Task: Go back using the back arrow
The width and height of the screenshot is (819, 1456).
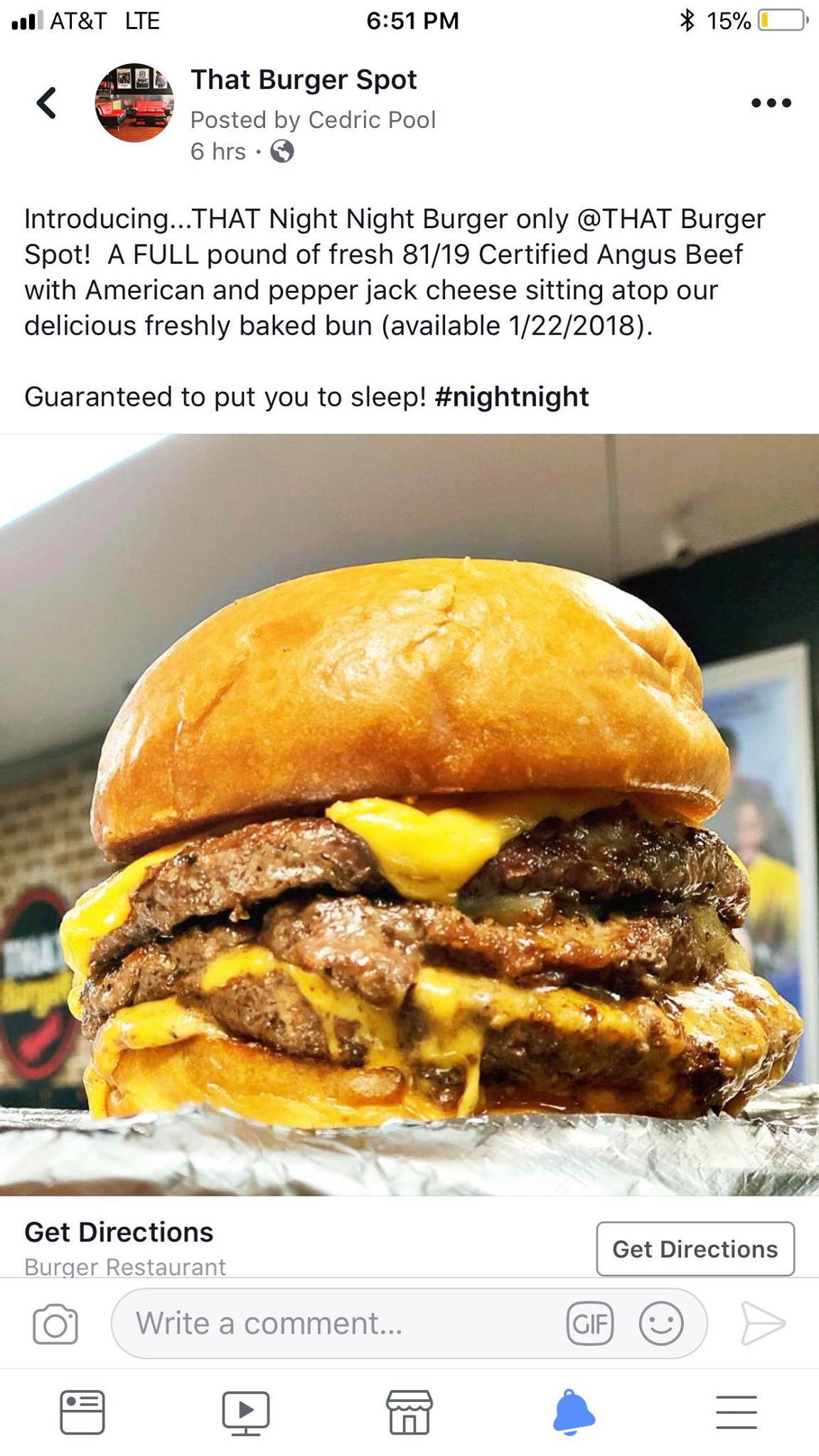Action: tap(46, 103)
